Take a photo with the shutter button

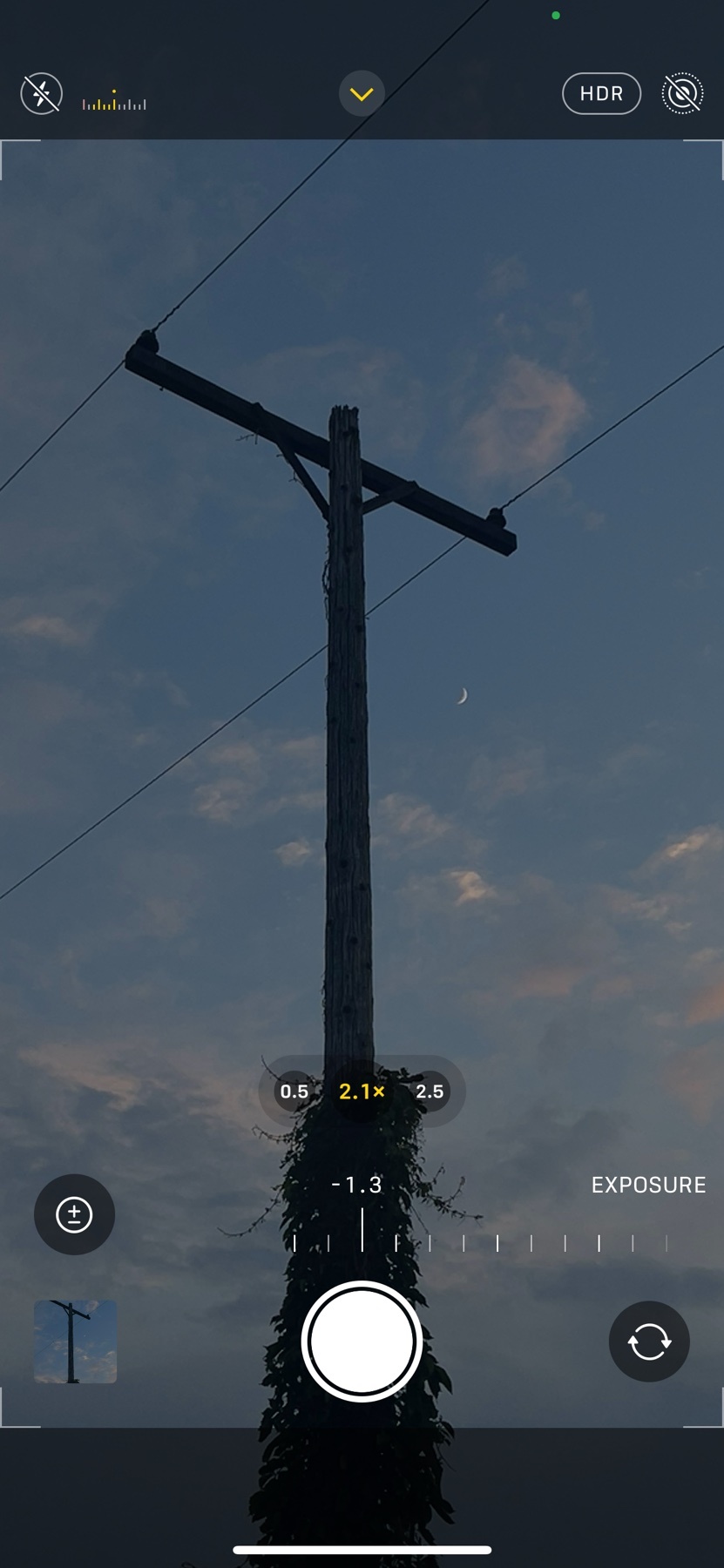click(362, 1342)
